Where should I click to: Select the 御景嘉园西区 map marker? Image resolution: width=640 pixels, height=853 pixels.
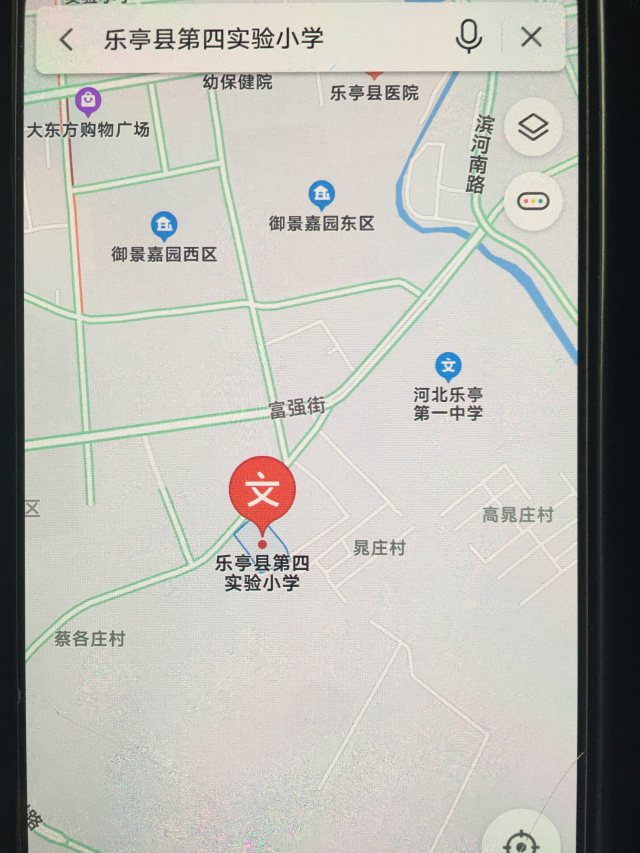point(163,225)
